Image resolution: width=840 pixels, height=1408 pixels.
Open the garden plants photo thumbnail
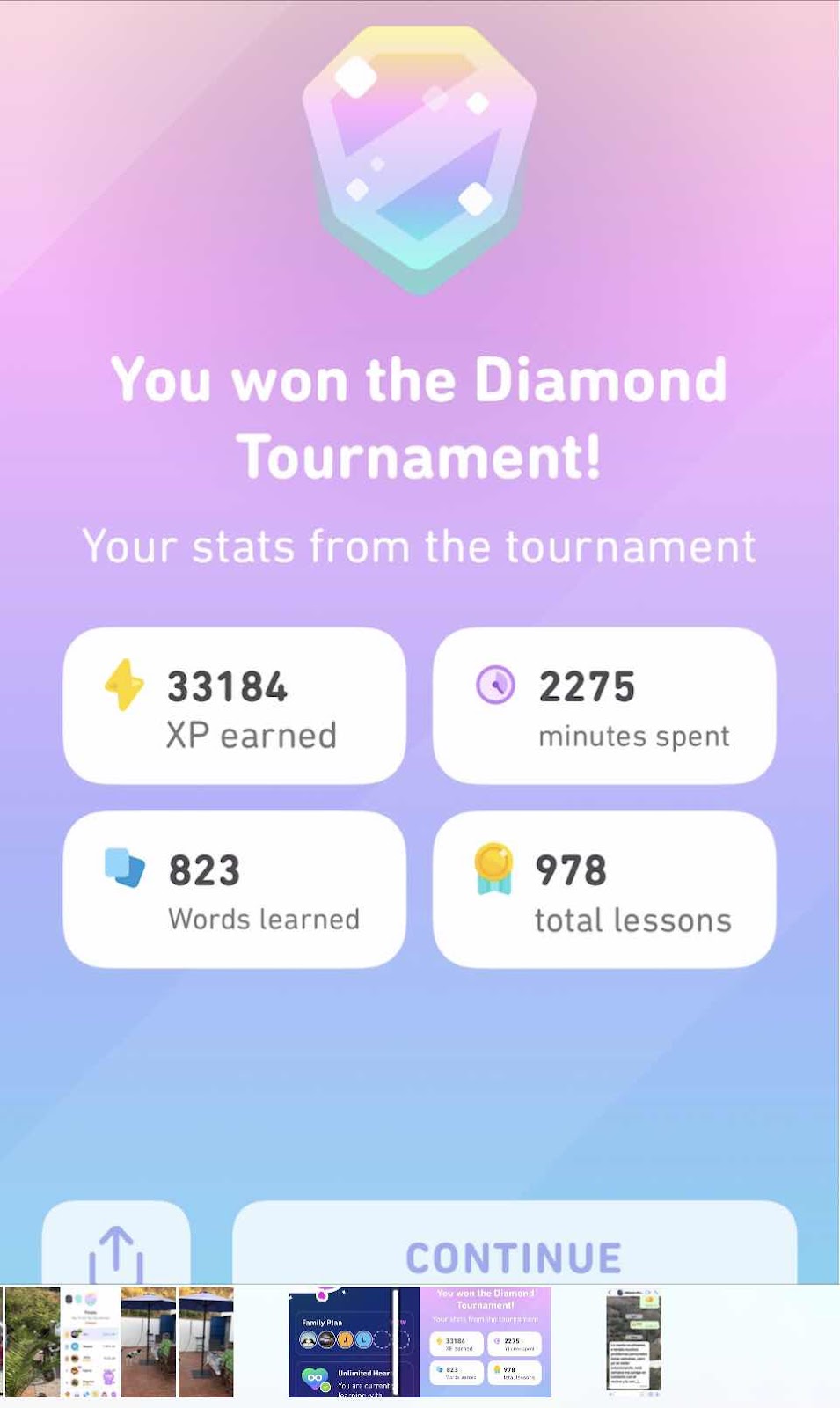click(32, 1343)
